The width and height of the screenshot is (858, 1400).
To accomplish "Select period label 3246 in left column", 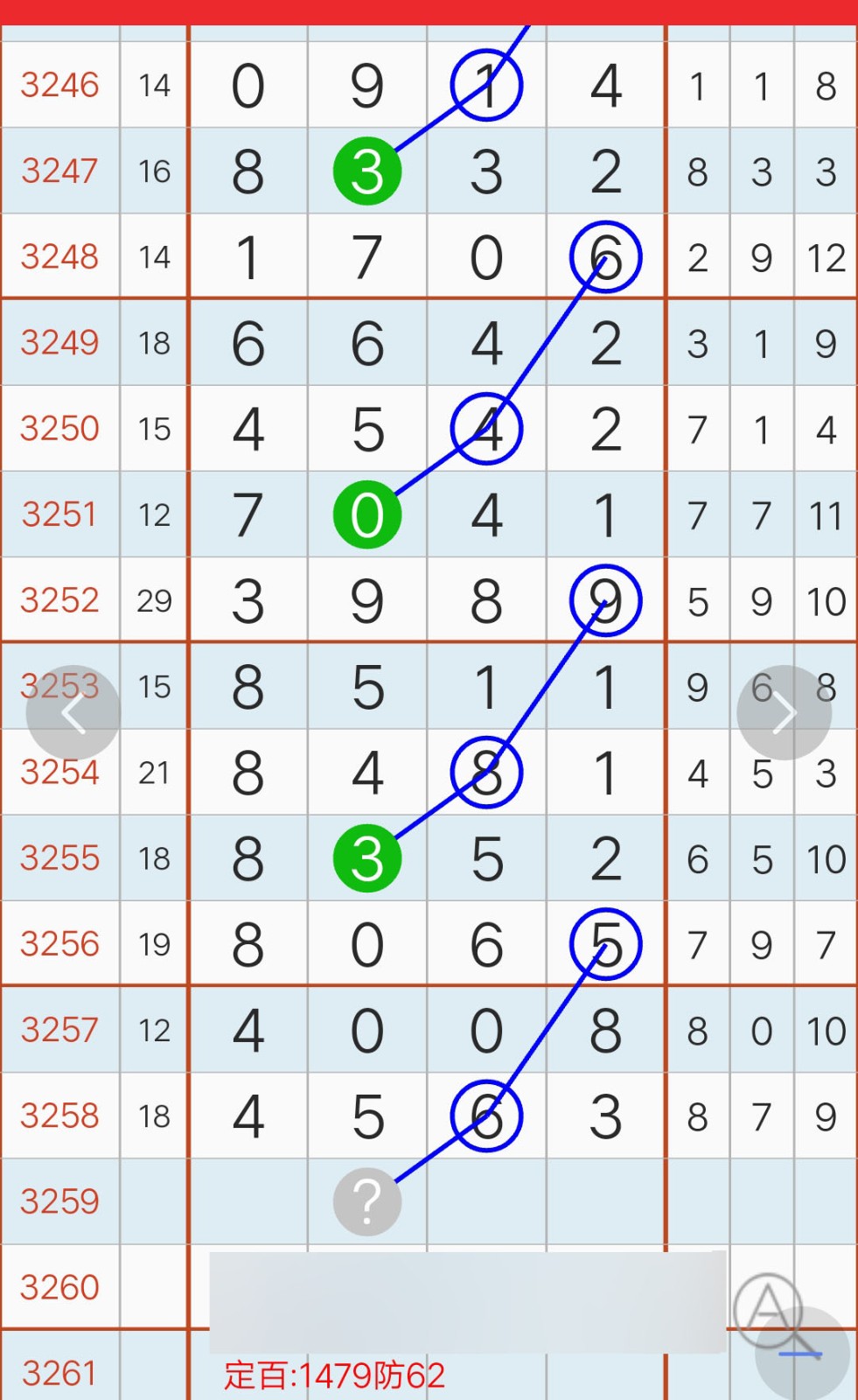I will pos(59,85).
